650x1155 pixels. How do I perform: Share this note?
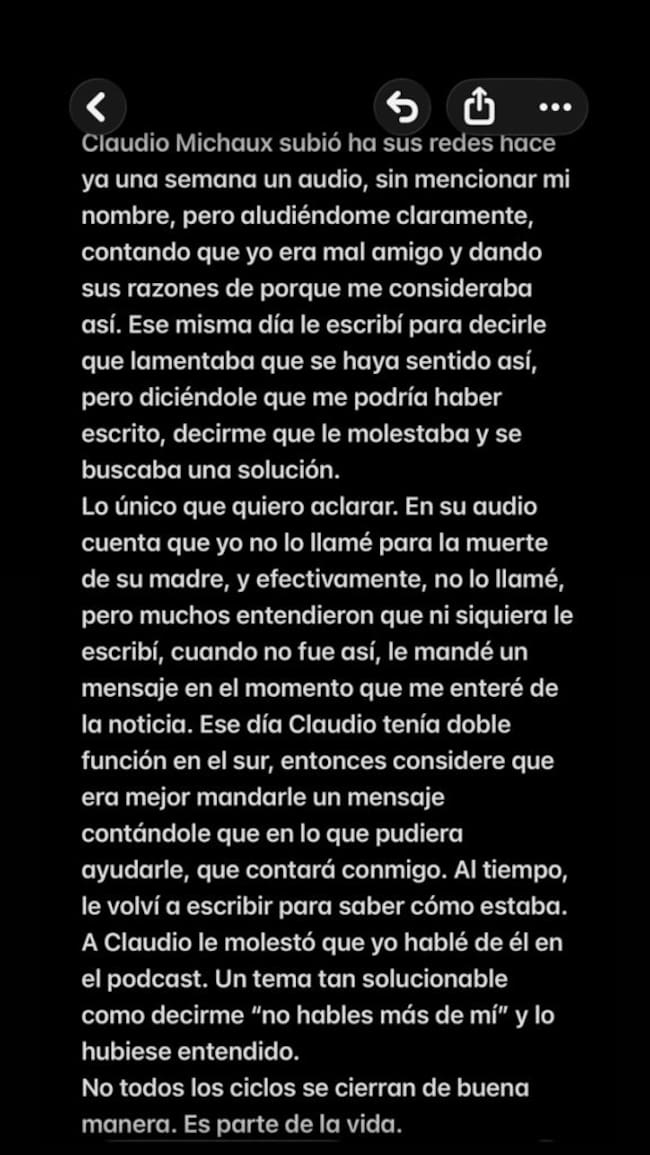[480, 108]
